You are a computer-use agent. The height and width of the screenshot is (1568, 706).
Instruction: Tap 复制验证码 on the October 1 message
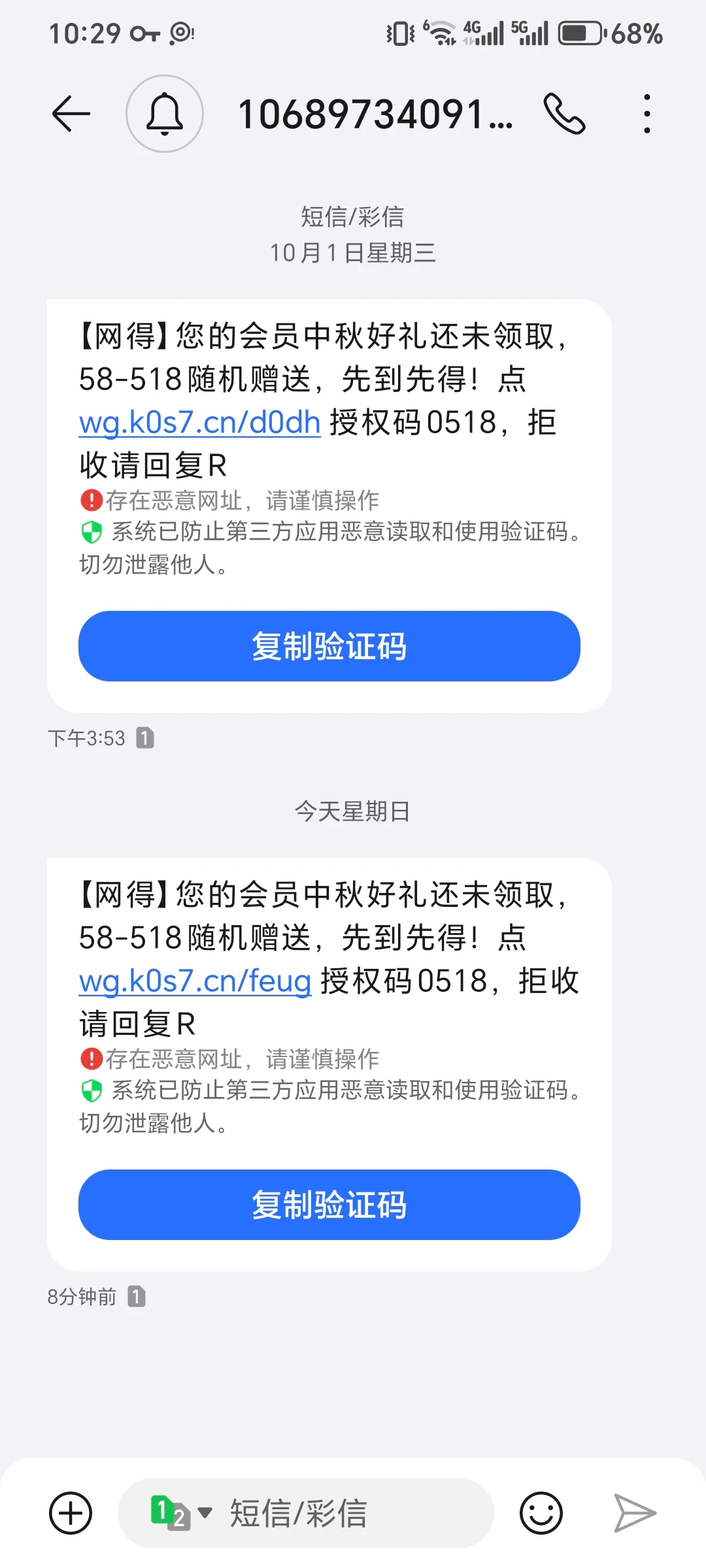(329, 646)
